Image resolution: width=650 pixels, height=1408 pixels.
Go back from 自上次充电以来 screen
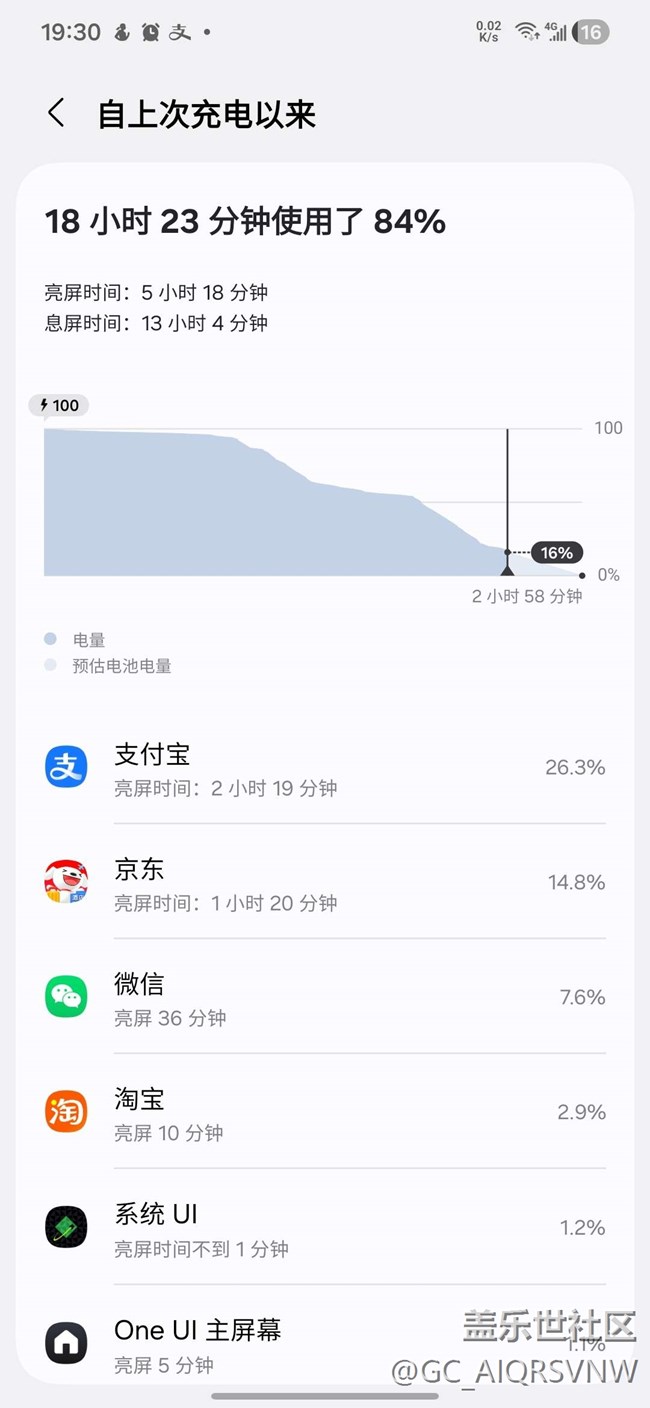point(56,113)
